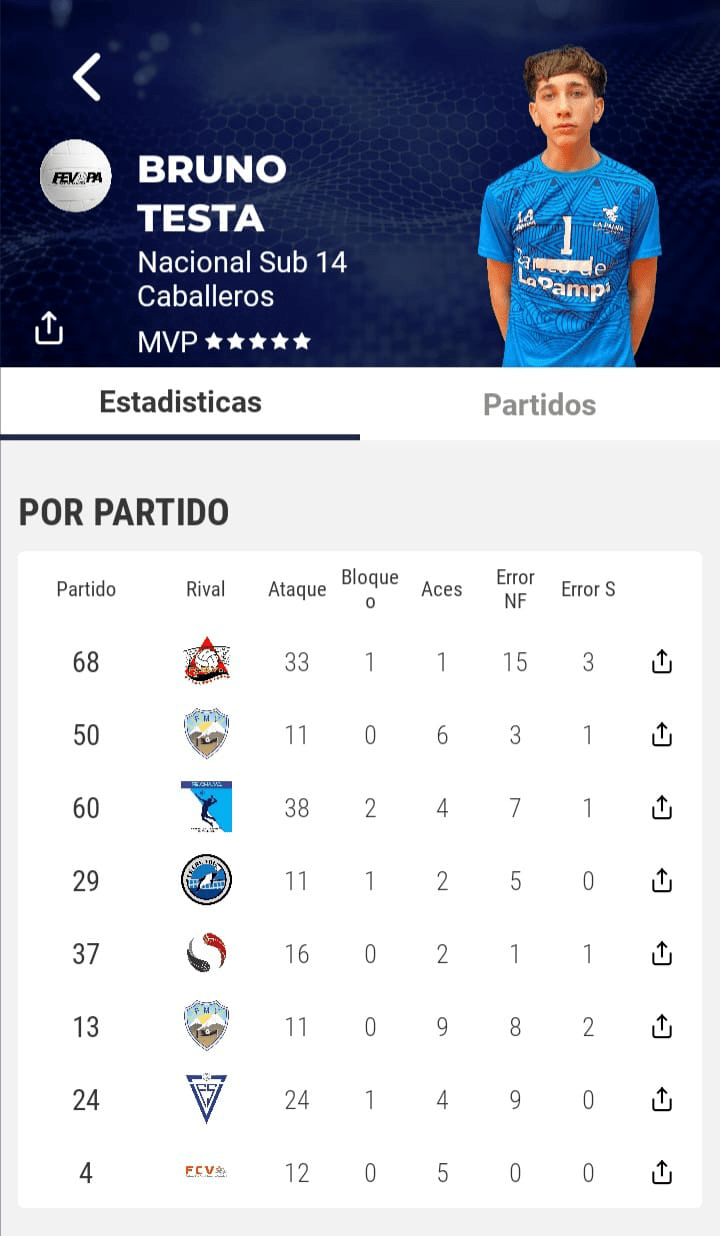
Task: Share stats for match 29
Action: (661, 880)
